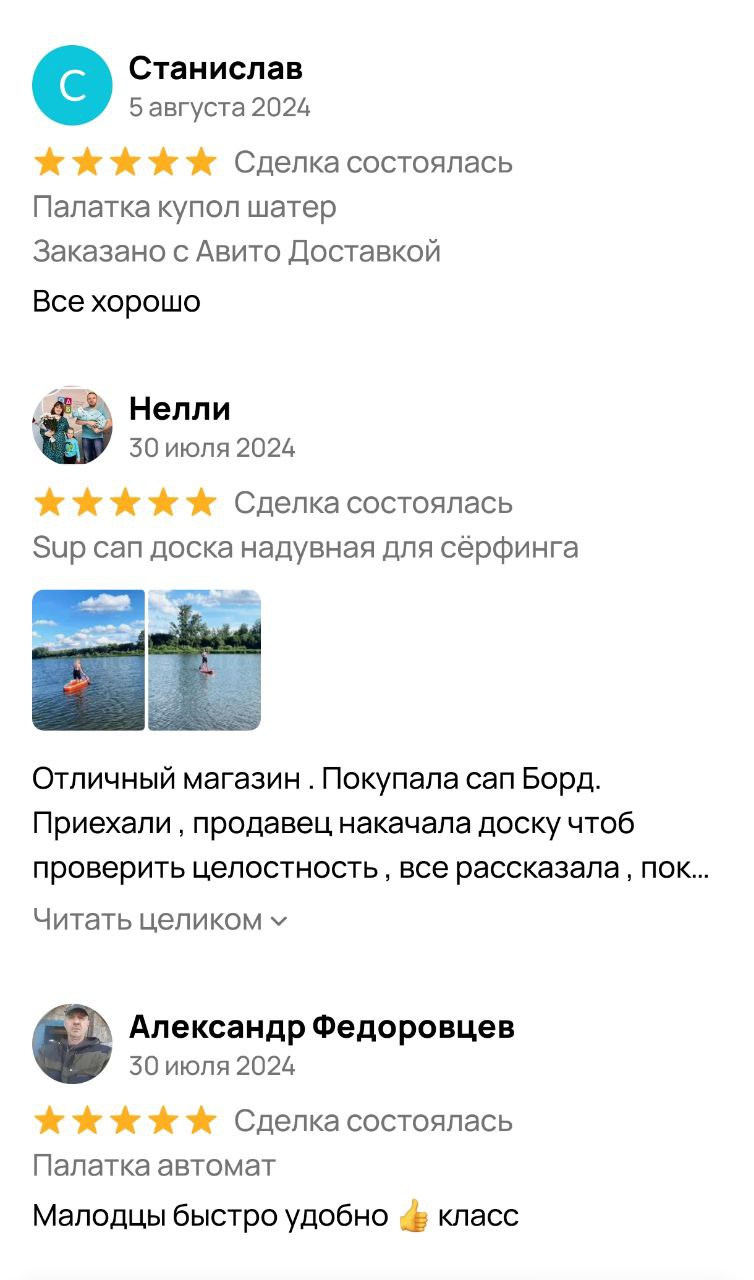View Нелли's profile picture
Screen dimensions: 754x1280
tap(72, 425)
